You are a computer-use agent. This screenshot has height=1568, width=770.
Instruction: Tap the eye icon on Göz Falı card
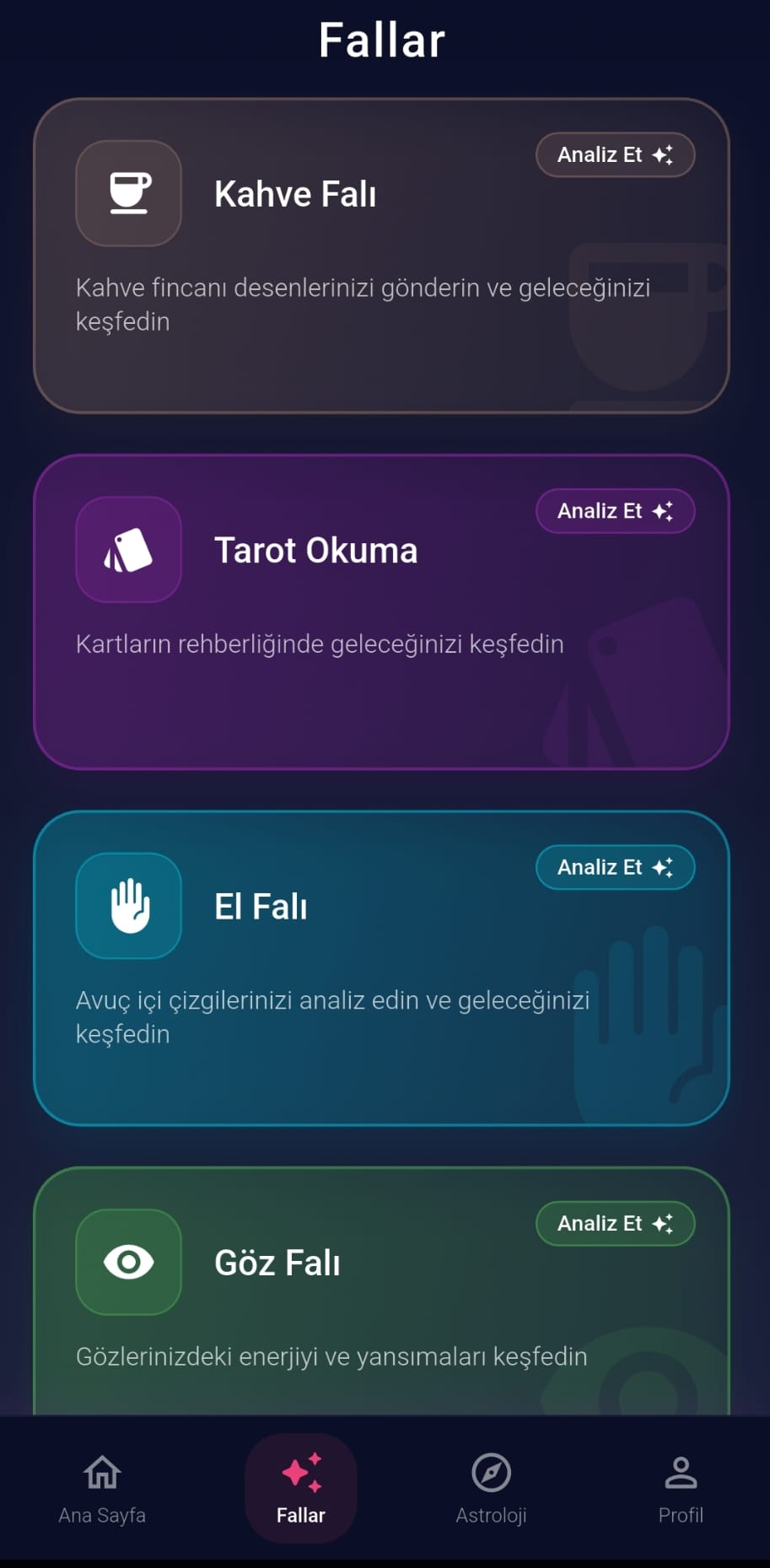pyautogui.click(x=128, y=1263)
